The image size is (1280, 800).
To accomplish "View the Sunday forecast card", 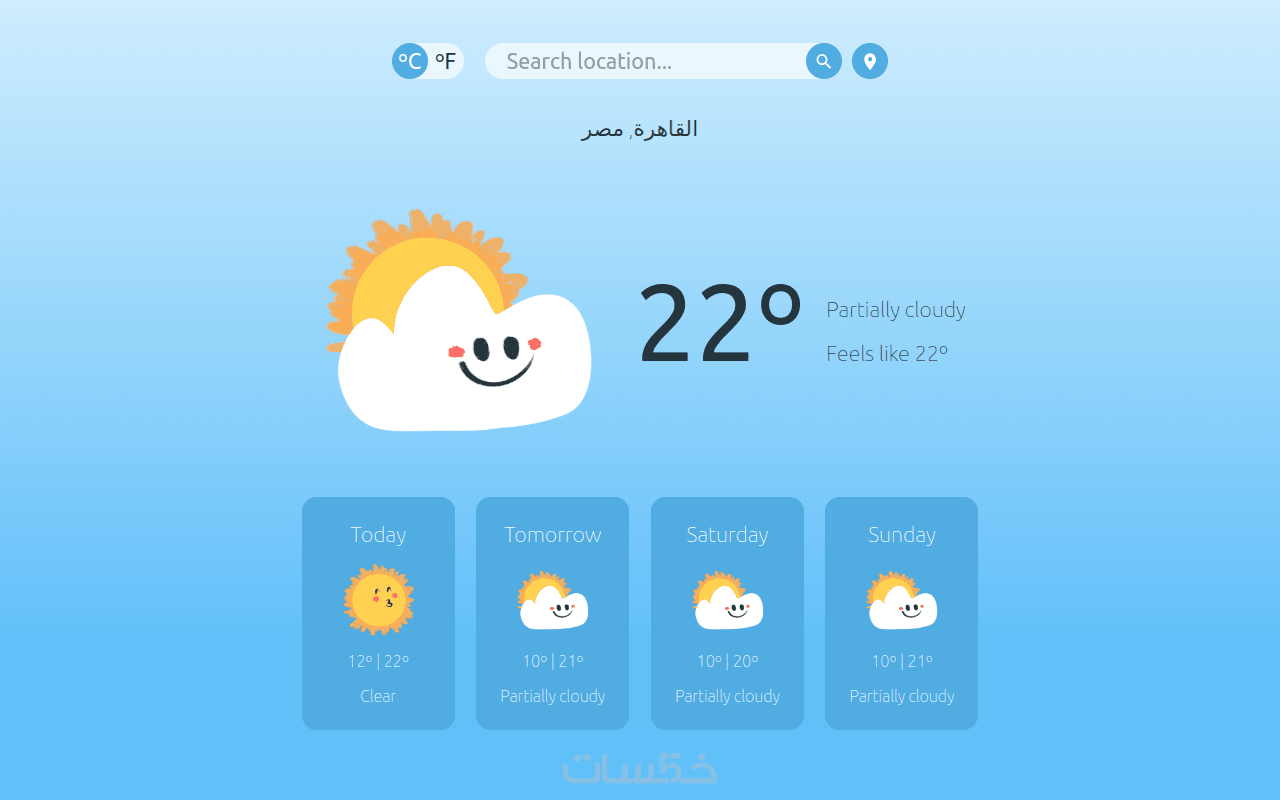I will coord(901,613).
